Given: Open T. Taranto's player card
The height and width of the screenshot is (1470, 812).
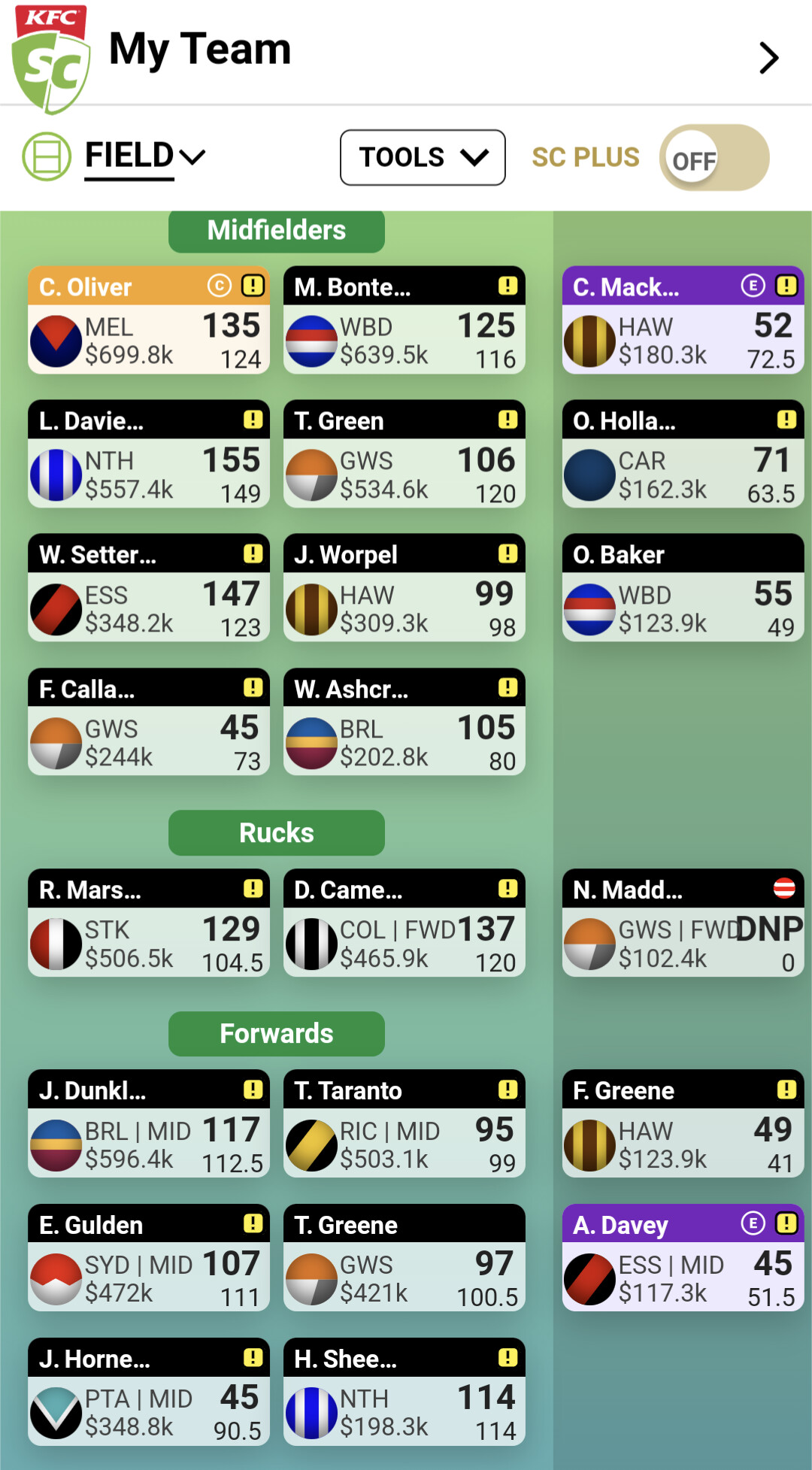Looking at the screenshot, I should coord(404,1124).
